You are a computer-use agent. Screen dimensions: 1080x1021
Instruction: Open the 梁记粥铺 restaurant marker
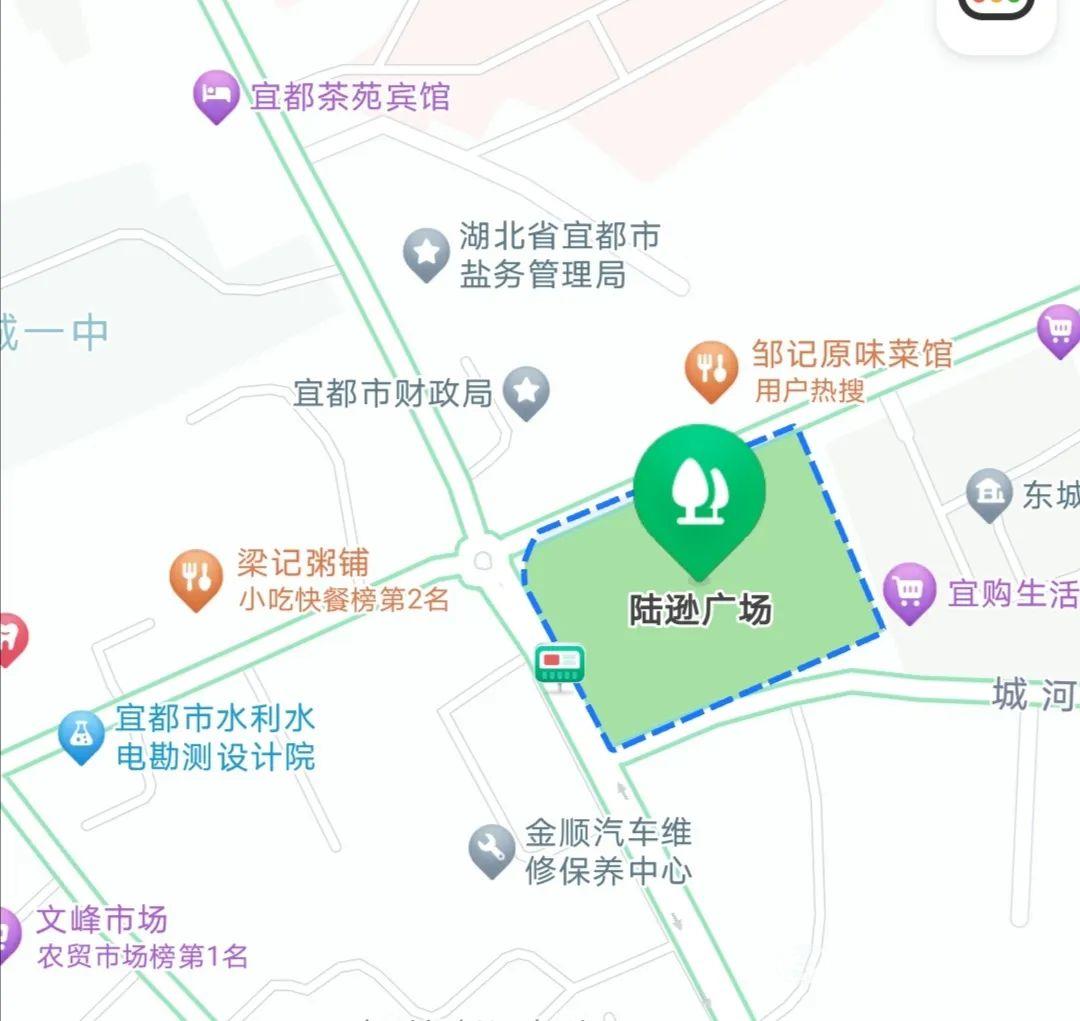point(196,578)
